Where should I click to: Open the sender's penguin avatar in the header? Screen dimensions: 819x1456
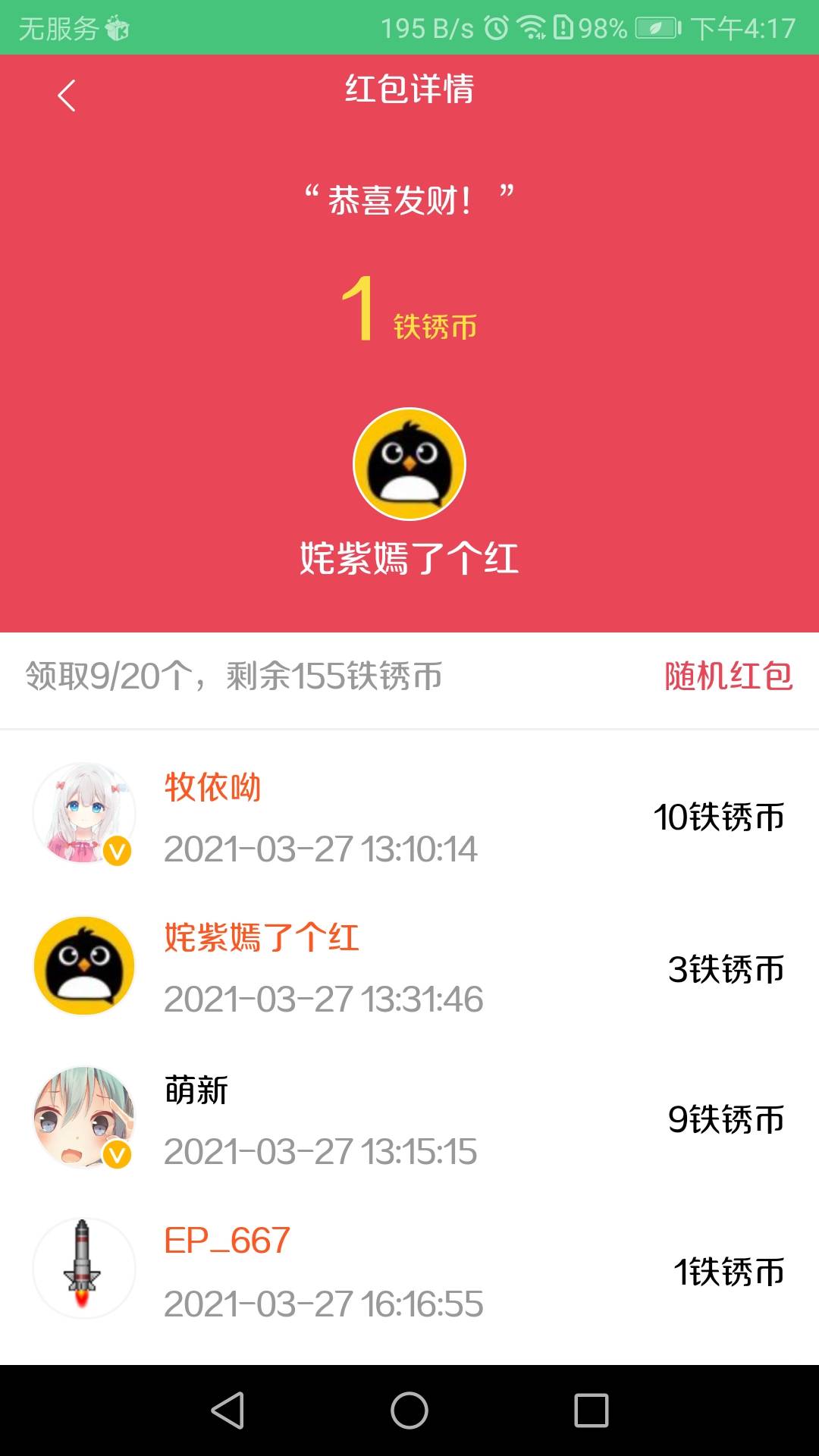pyautogui.click(x=409, y=464)
